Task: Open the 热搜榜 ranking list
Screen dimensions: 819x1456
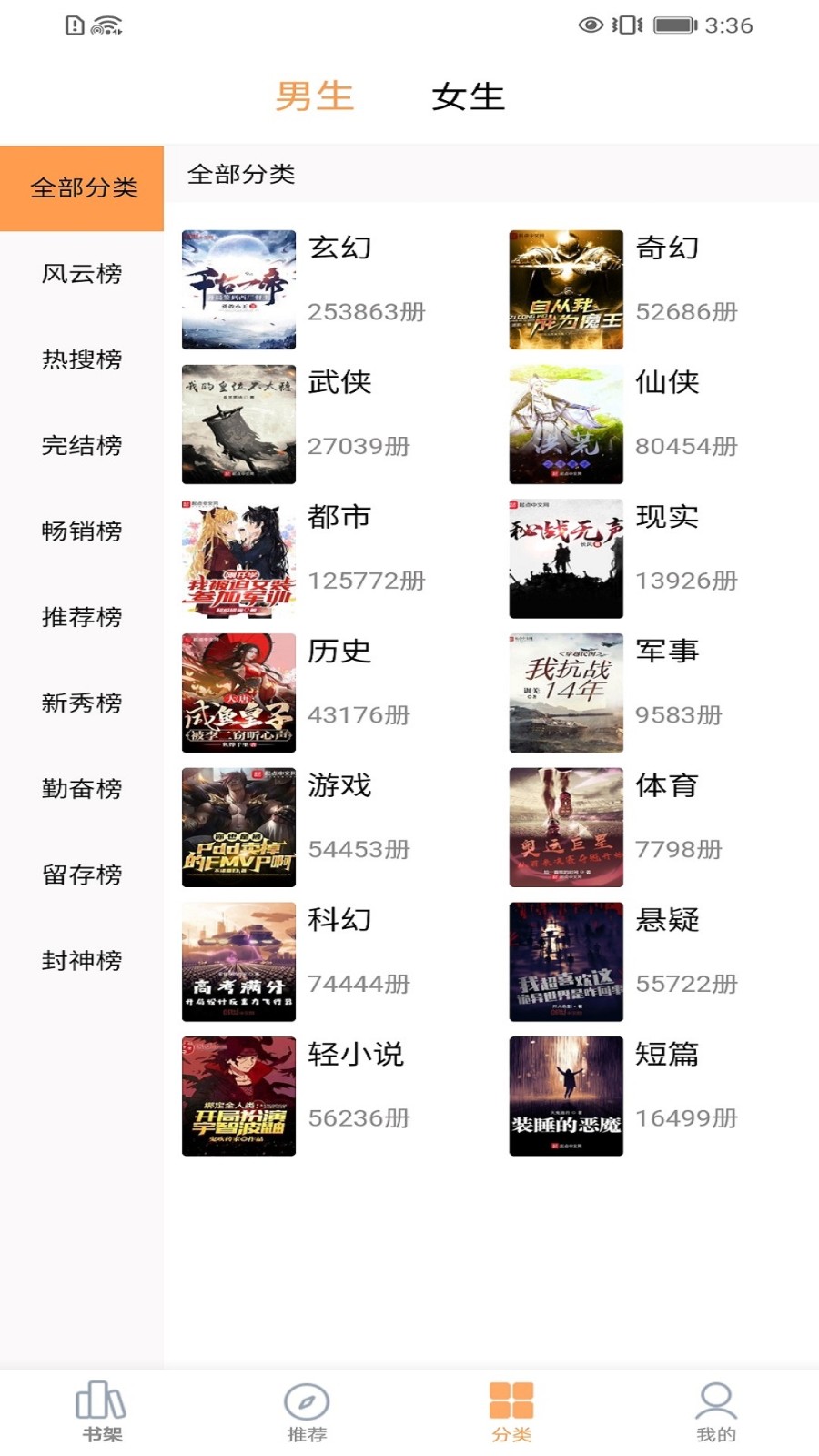Action: point(80,360)
